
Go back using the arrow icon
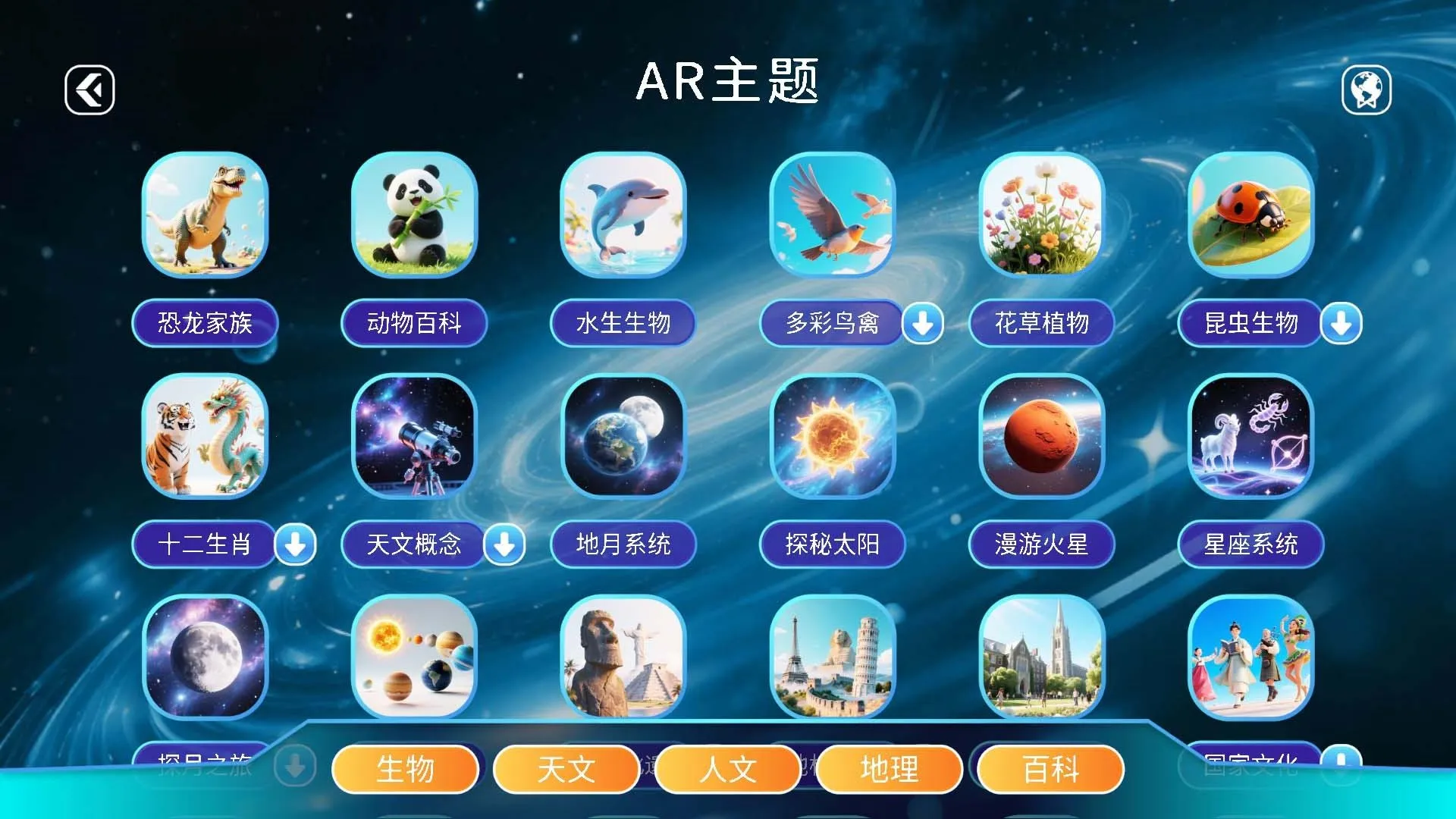pos(89,90)
